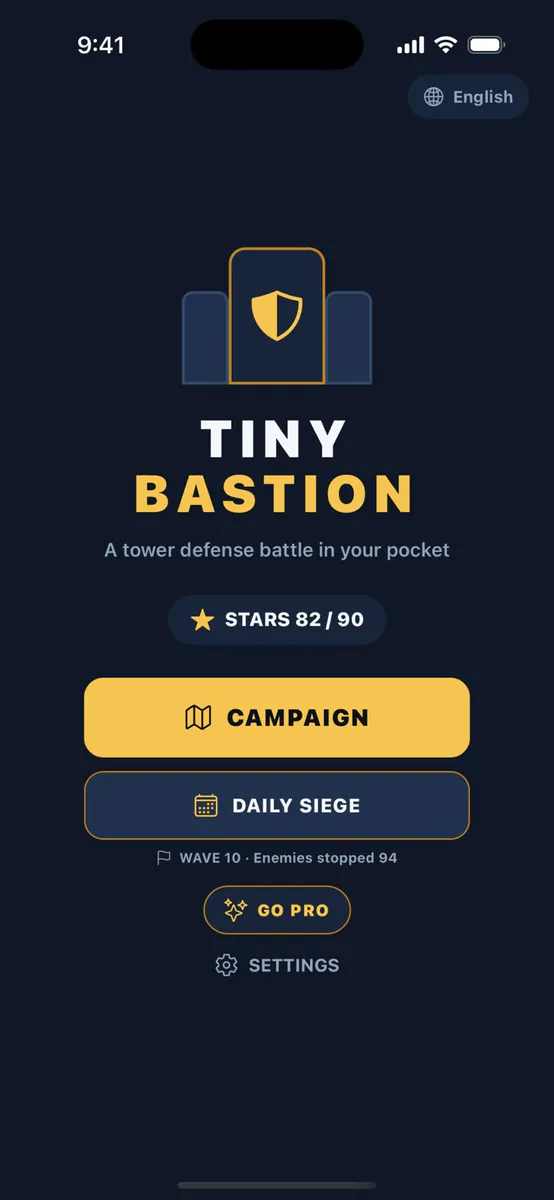This screenshot has height=1200, width=554.
Task: Open the English language selector
Action: coord(468,97)
